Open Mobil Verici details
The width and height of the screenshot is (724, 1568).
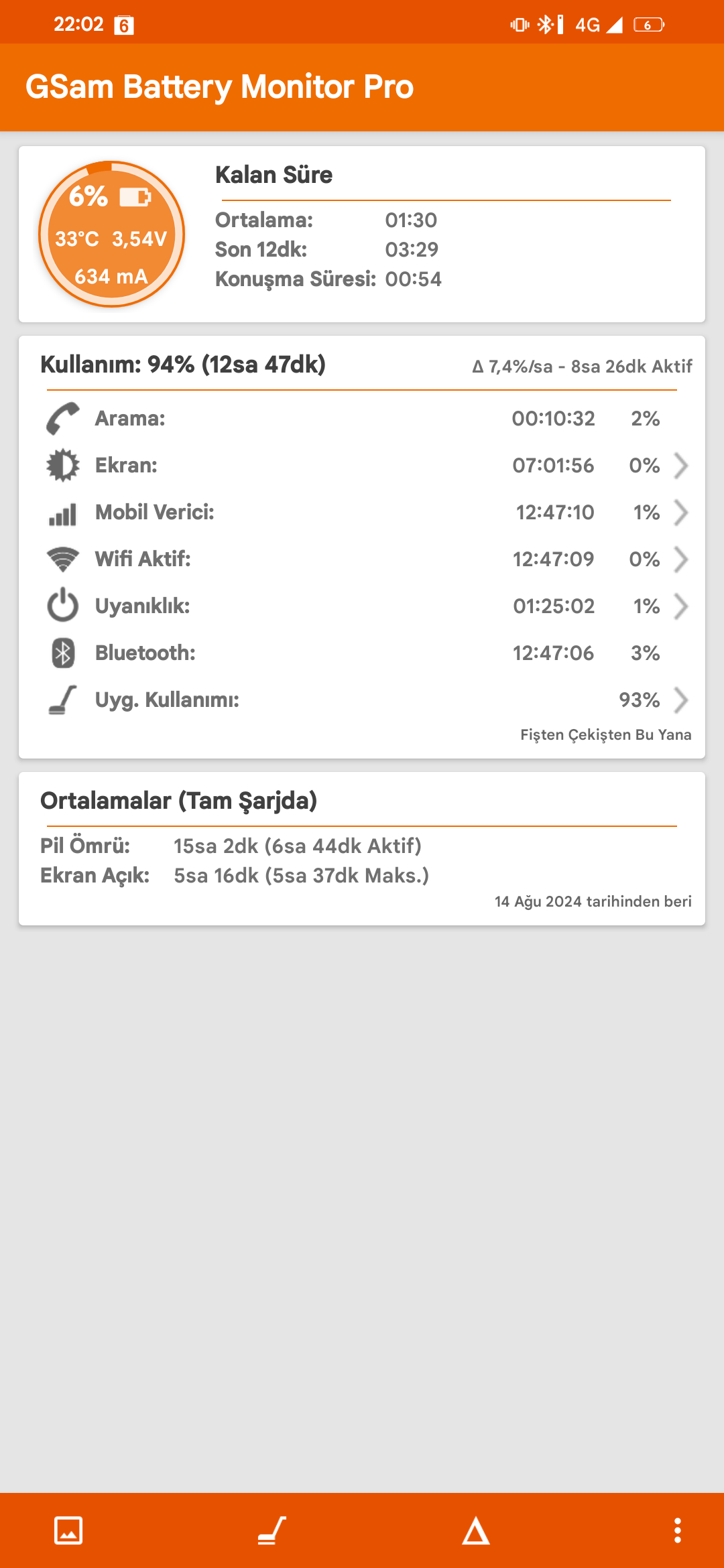point(362,513)
